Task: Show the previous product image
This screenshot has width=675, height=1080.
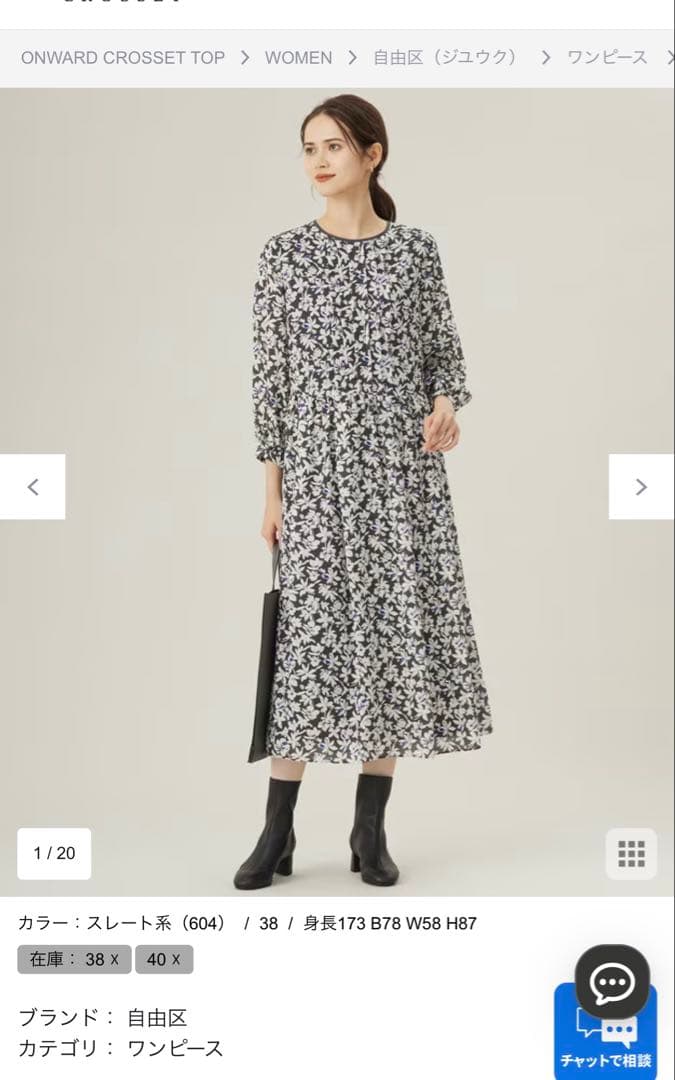Action: click(33, 487)
